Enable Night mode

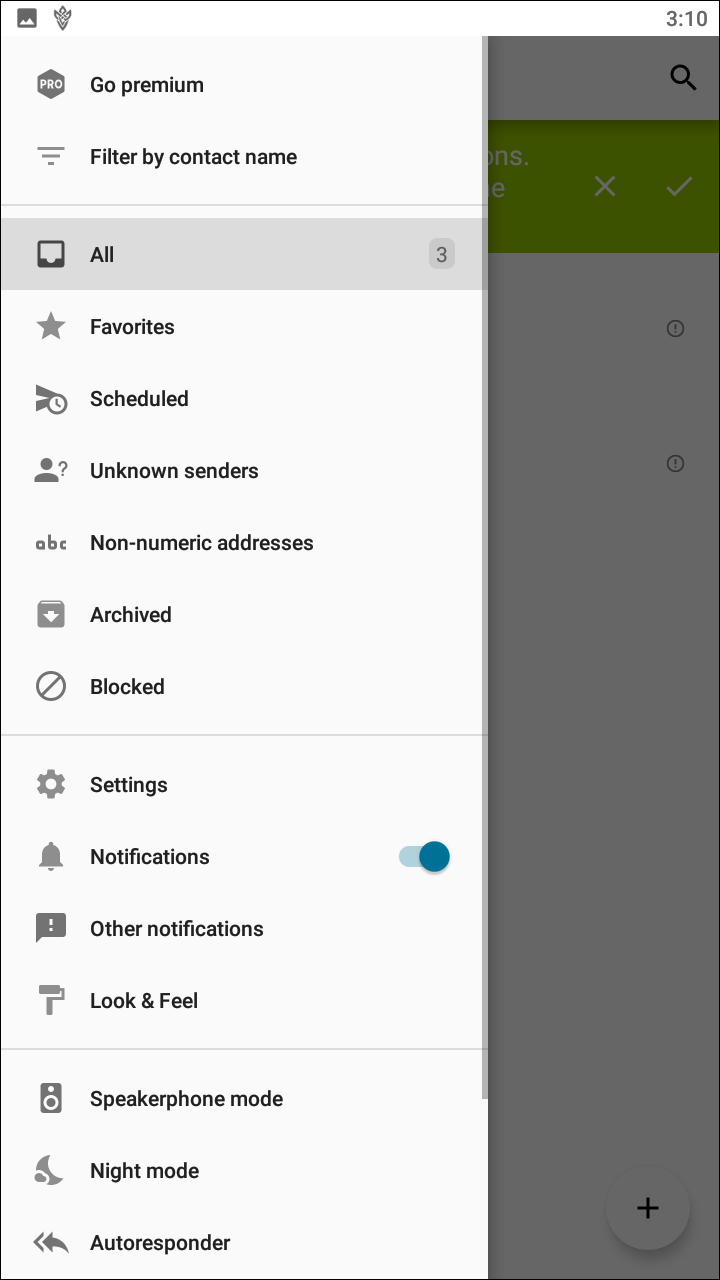tap(244, 1170)
